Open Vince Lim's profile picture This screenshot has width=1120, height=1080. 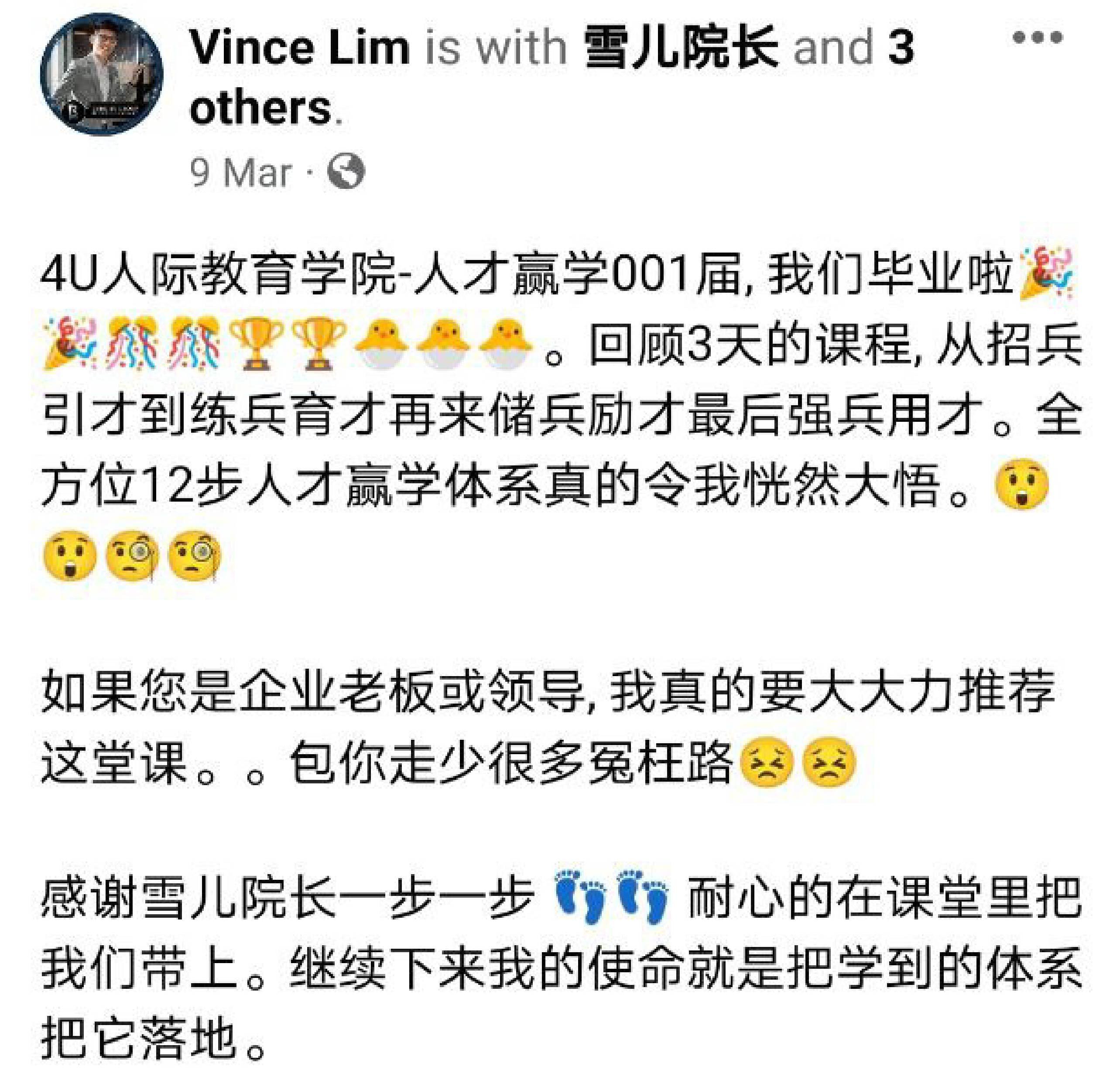tap(101, 75)
